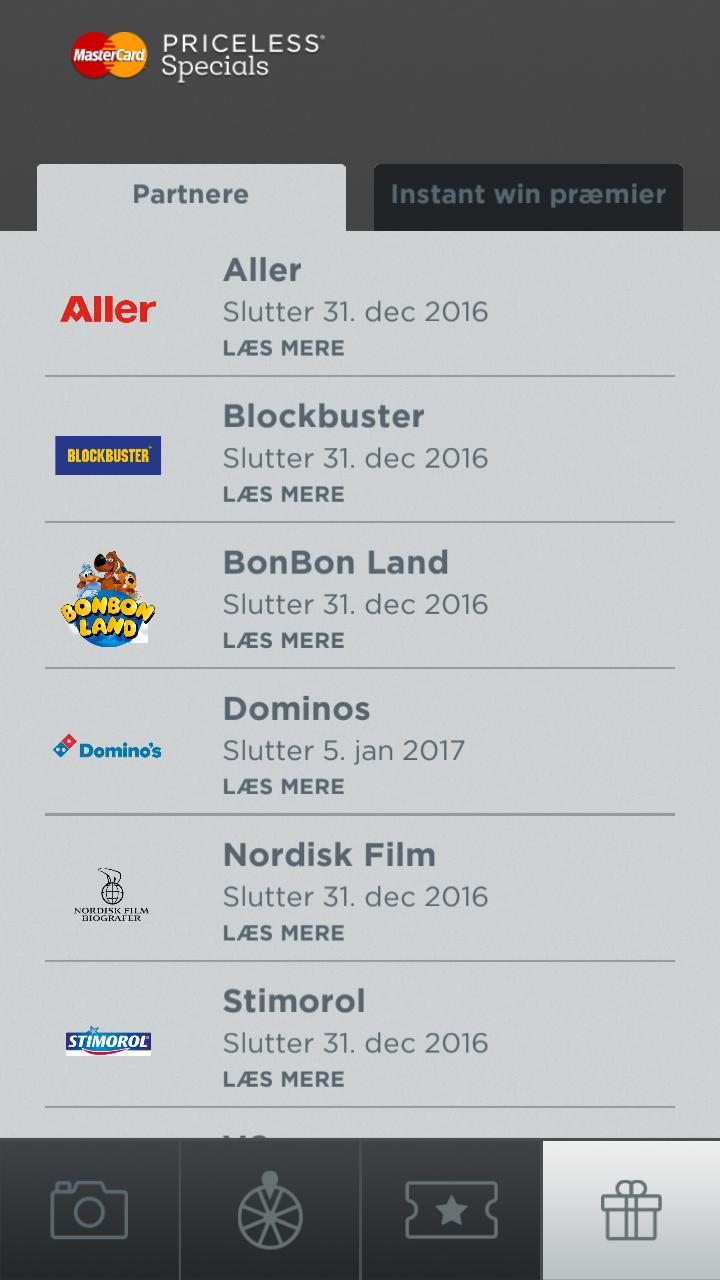The image size is (720, 1280).
Task: Open the Blockbuster partner offer
Action: (x=360, y=452)
